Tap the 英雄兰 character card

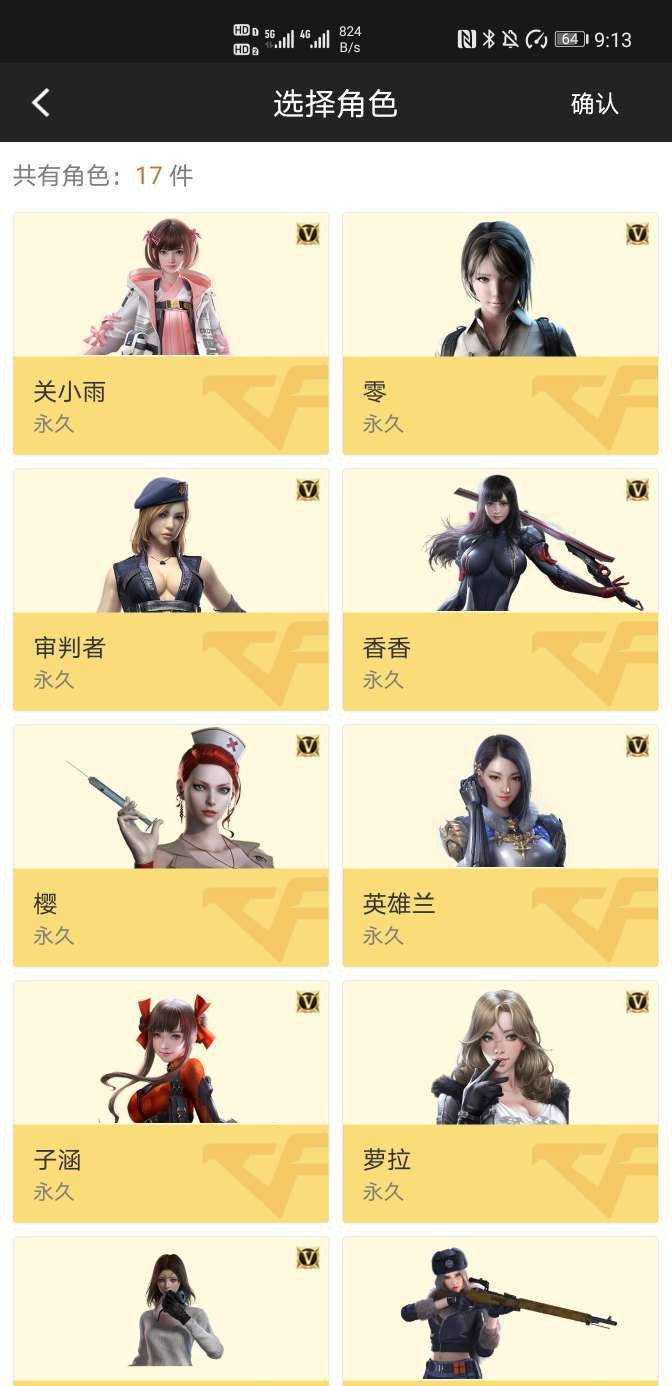(500, 845)
